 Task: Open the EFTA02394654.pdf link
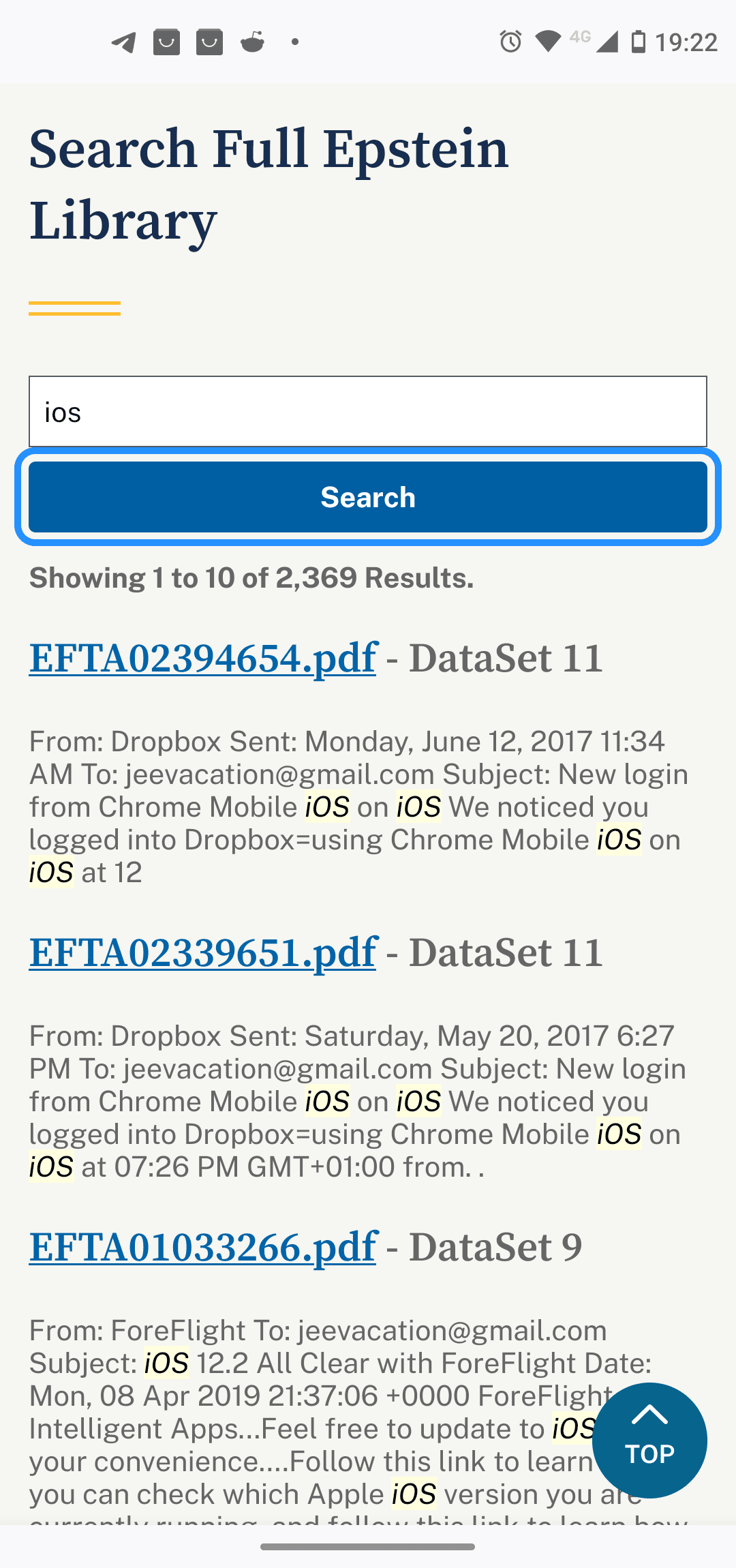click(202, 659)
